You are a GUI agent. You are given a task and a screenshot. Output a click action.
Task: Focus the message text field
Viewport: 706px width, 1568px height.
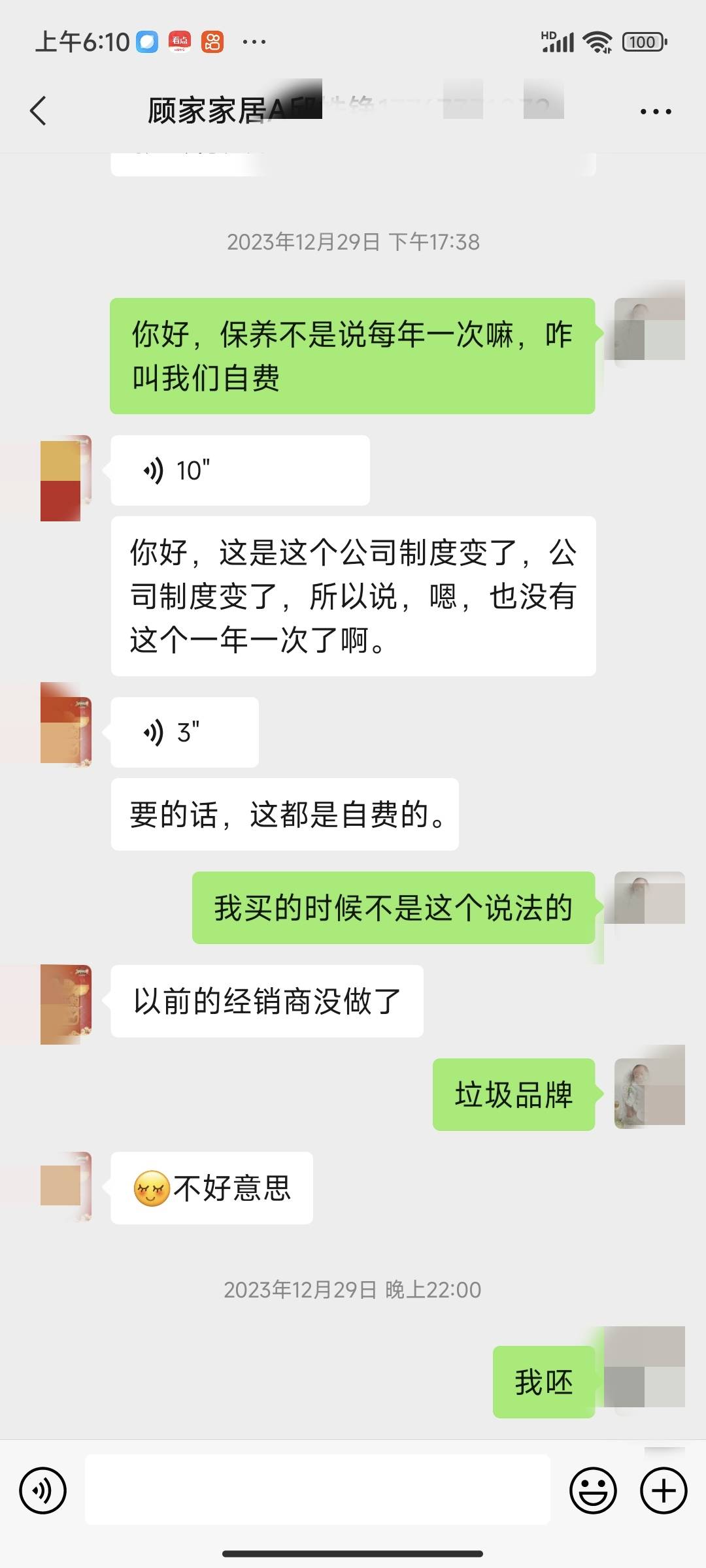click(x=317, y=1490)
